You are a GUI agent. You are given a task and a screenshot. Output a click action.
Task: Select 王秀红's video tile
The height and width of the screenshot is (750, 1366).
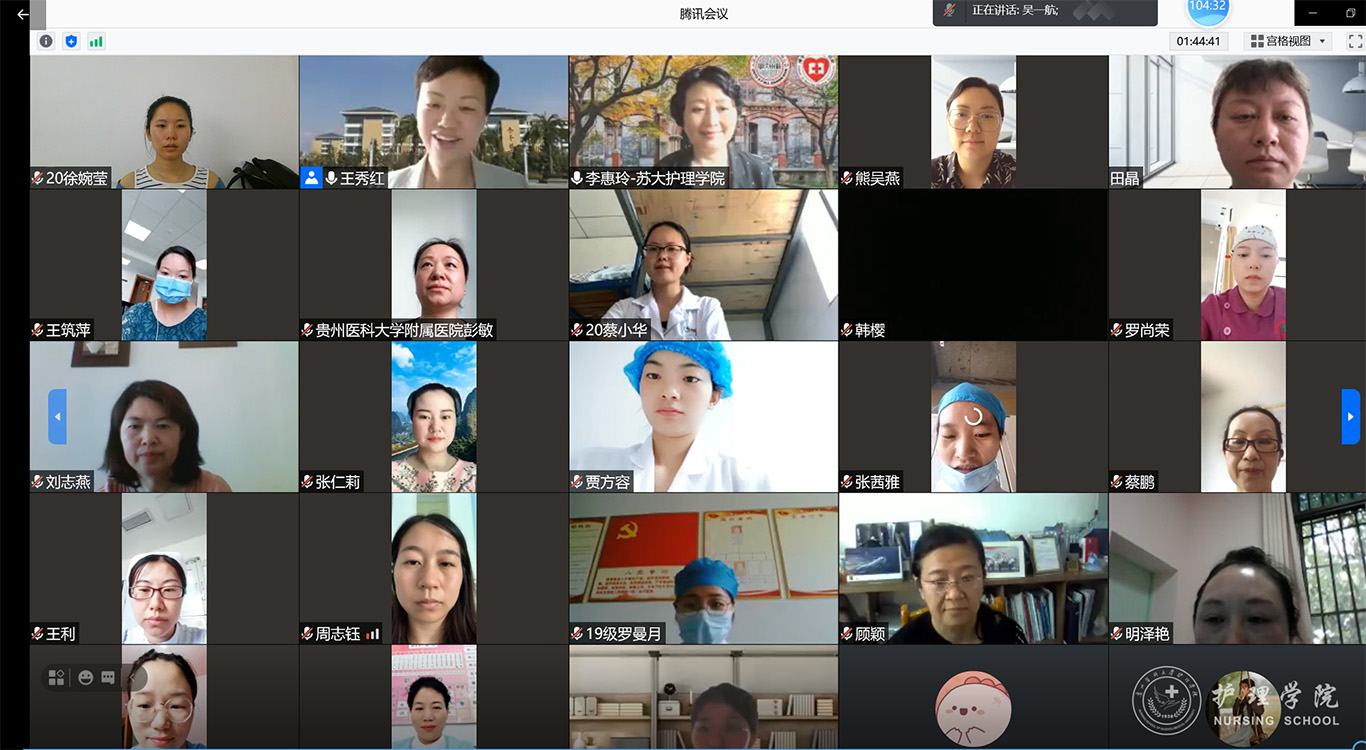tap(433, 120)
